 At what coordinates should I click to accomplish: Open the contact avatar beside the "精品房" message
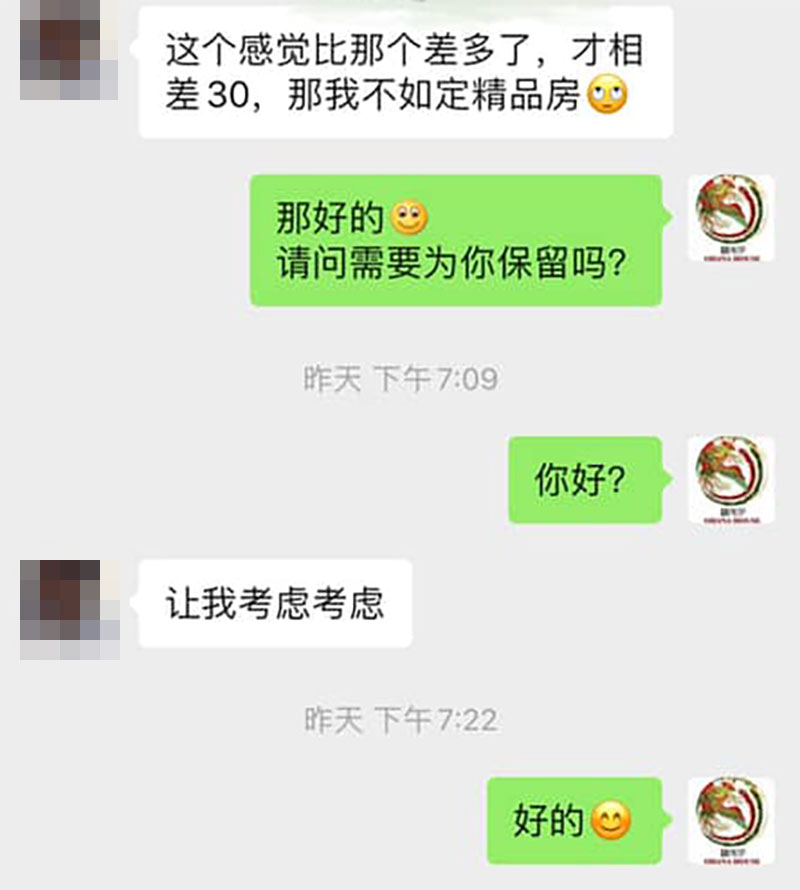tap(69, 50)
